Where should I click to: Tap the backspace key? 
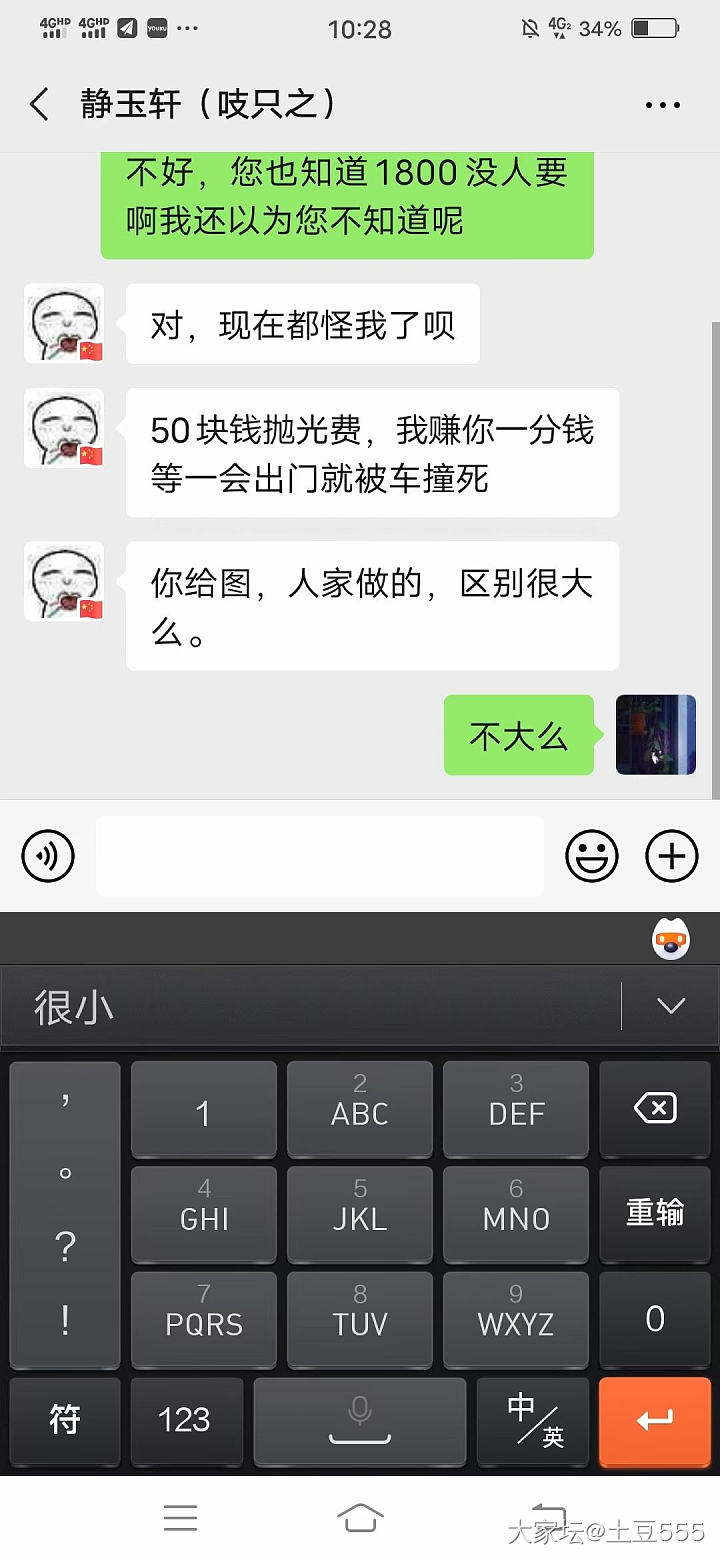click(x=655, y=1109)
